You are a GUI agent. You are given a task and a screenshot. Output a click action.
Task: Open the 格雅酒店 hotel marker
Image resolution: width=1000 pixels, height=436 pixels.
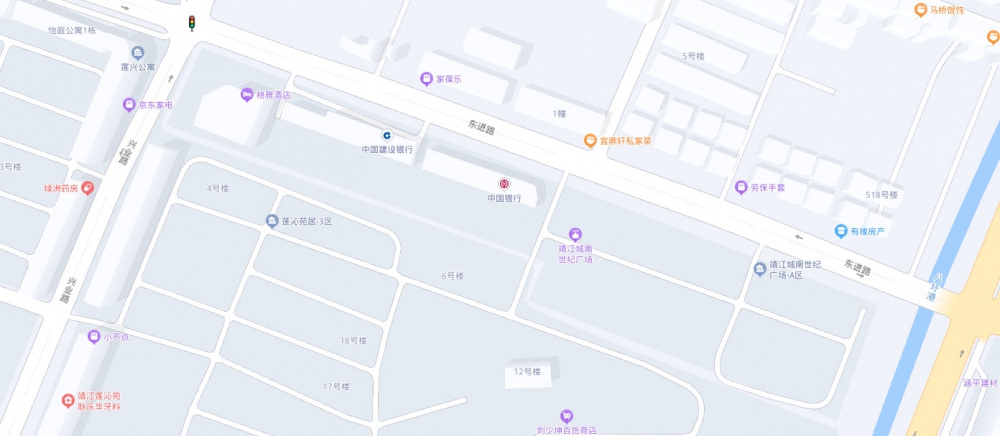(x=247, y=95)
